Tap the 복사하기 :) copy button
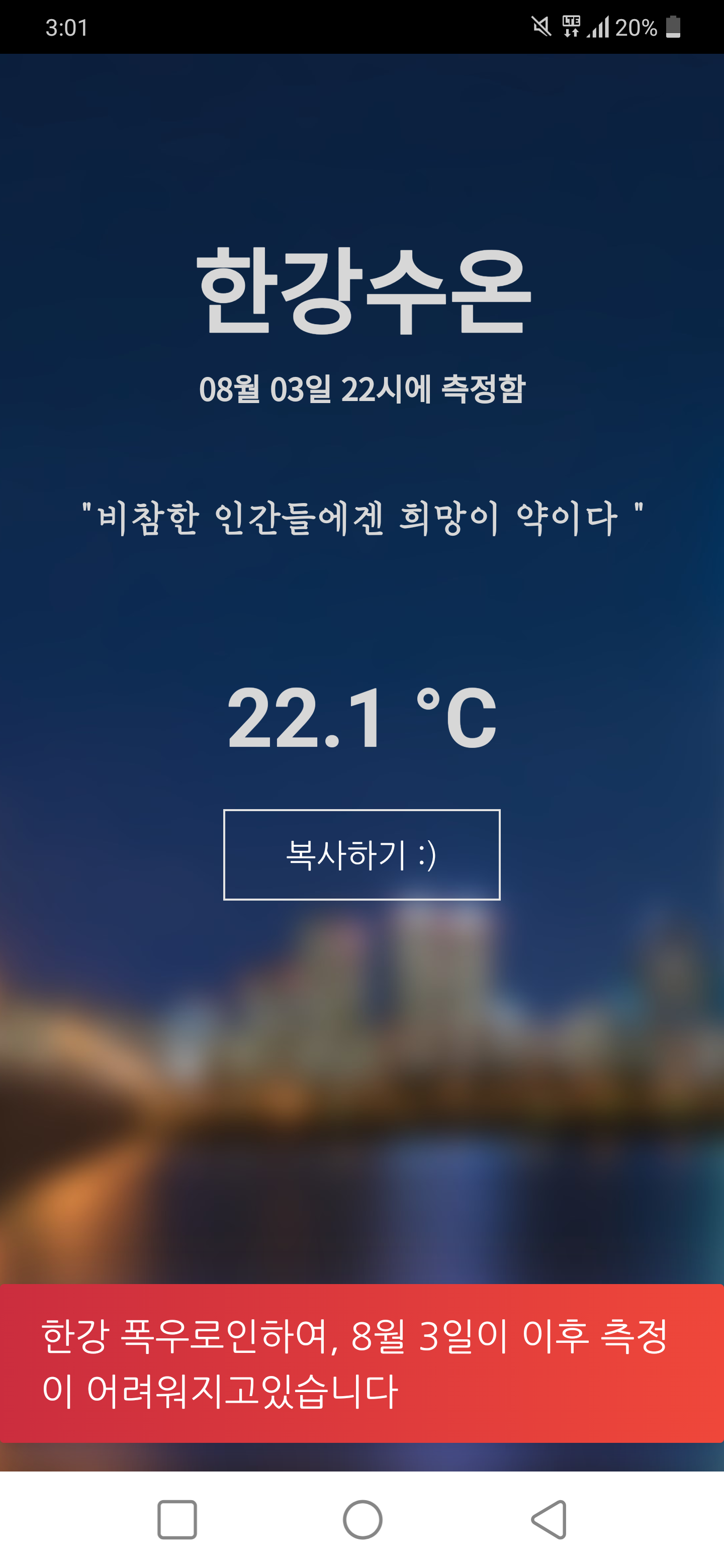The width and height of the screenshot is (724, 1568). [x=361, y=854]
